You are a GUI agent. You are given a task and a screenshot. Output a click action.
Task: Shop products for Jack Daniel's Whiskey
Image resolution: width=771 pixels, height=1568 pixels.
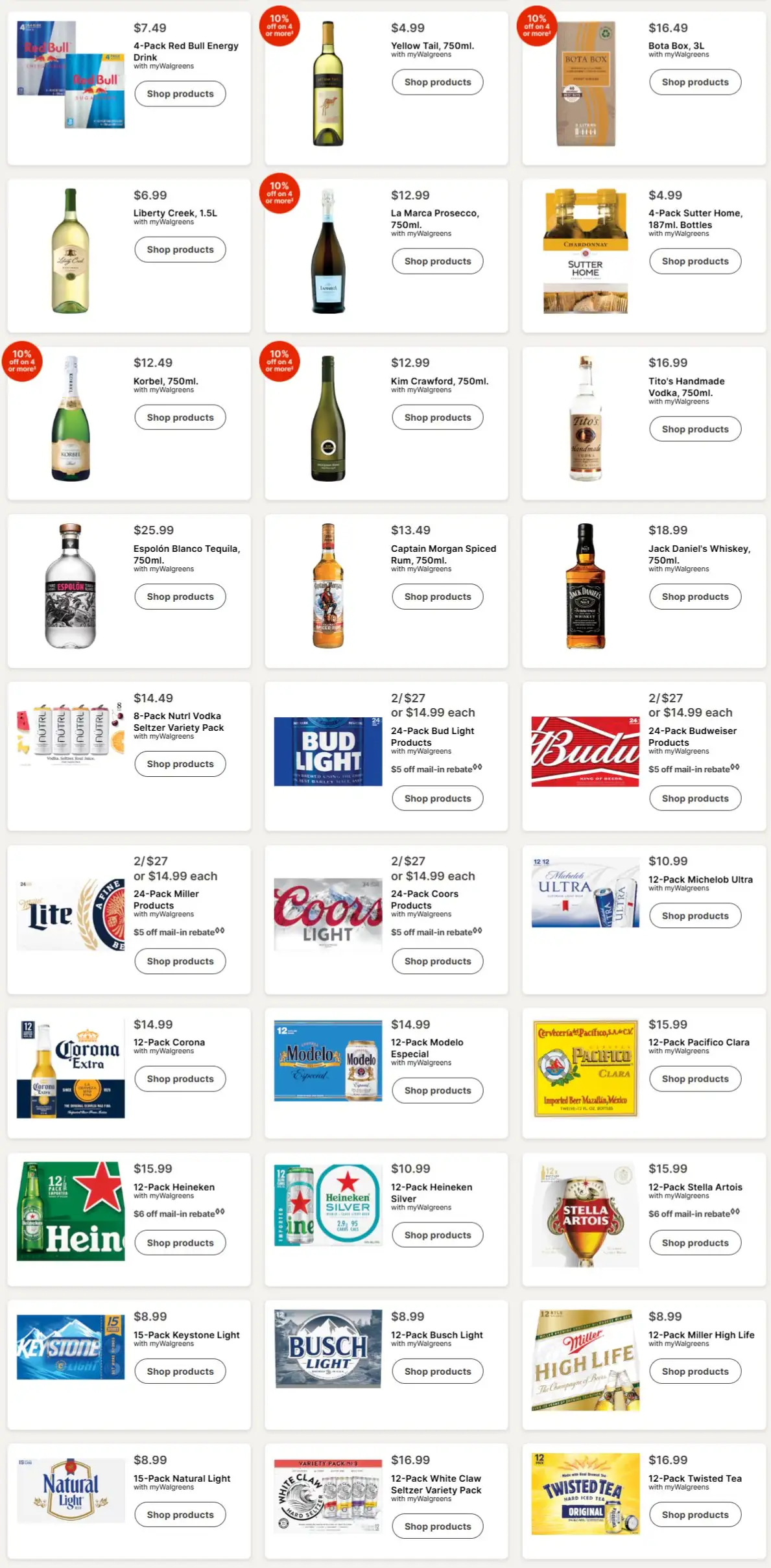pos(694,597)
